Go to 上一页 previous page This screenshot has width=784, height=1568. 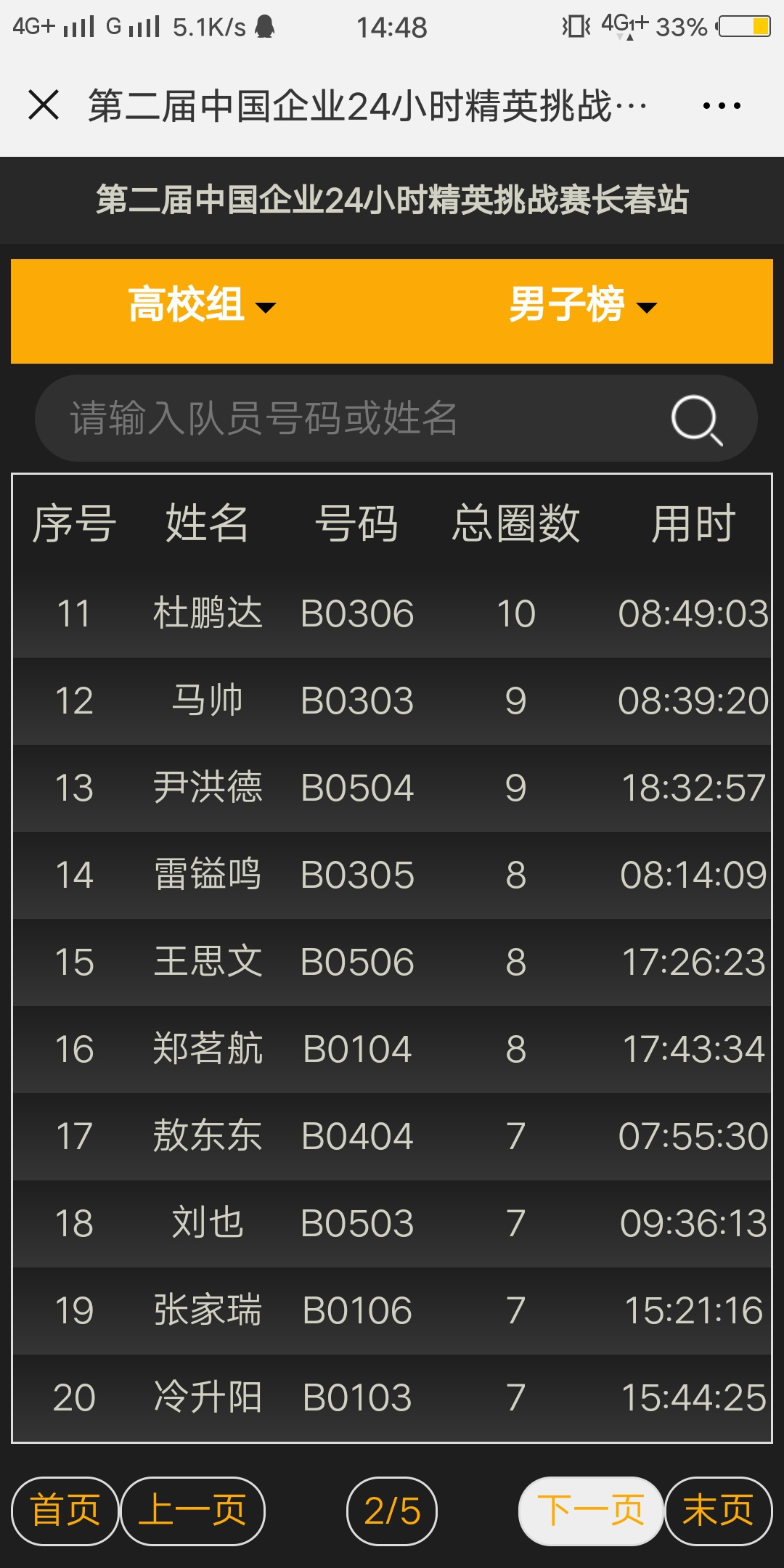pyautogui.click(x=193, y=1511)
